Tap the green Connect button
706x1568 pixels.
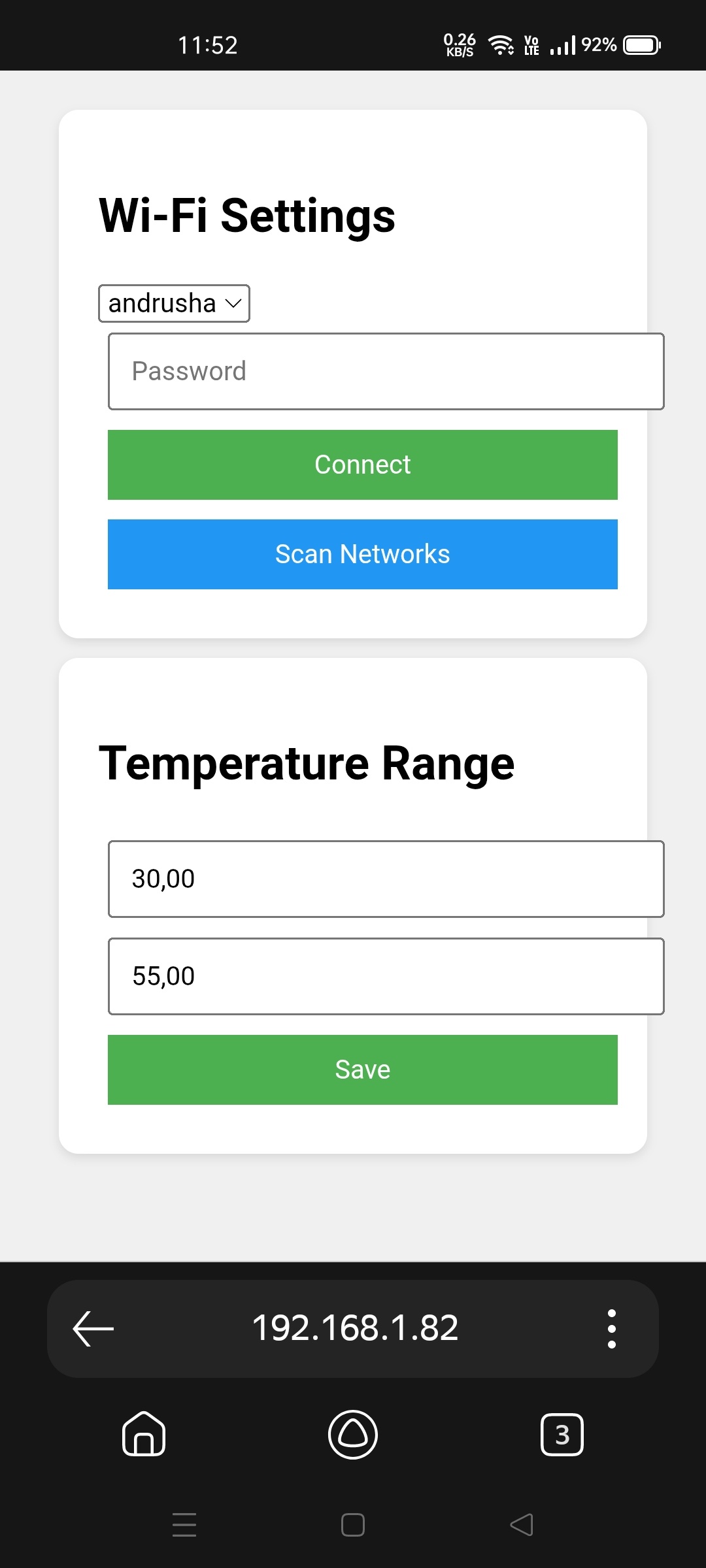tap(362, 465)
